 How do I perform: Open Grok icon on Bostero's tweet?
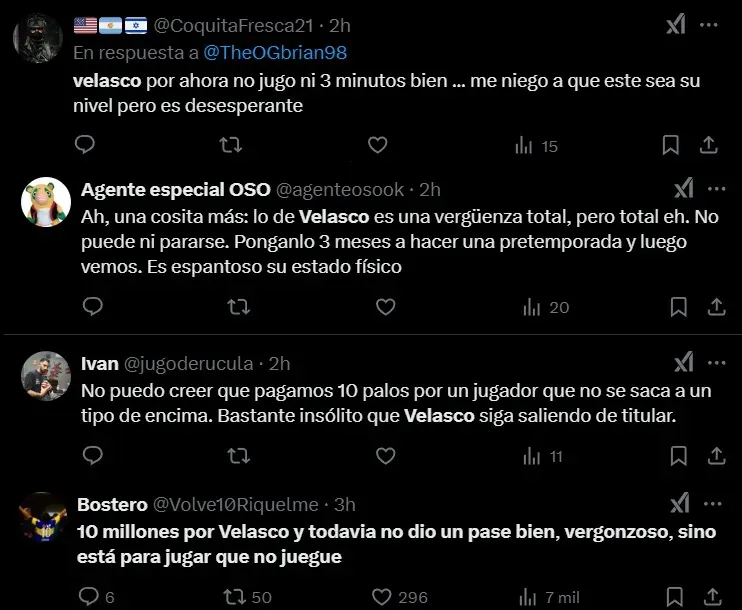[x=679, y=503]
